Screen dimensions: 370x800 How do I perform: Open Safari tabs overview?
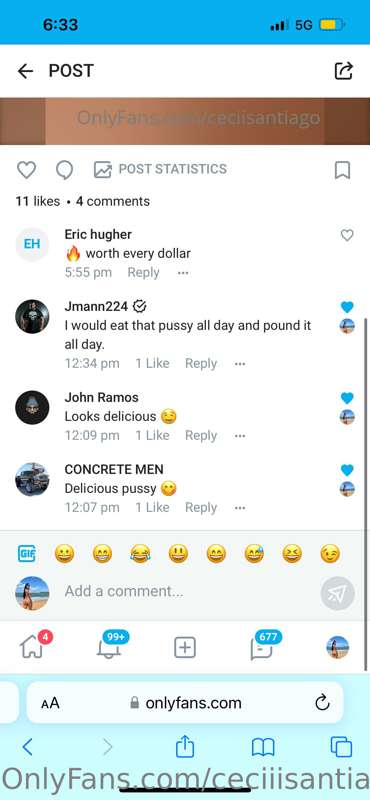click(x=341, y=747)
